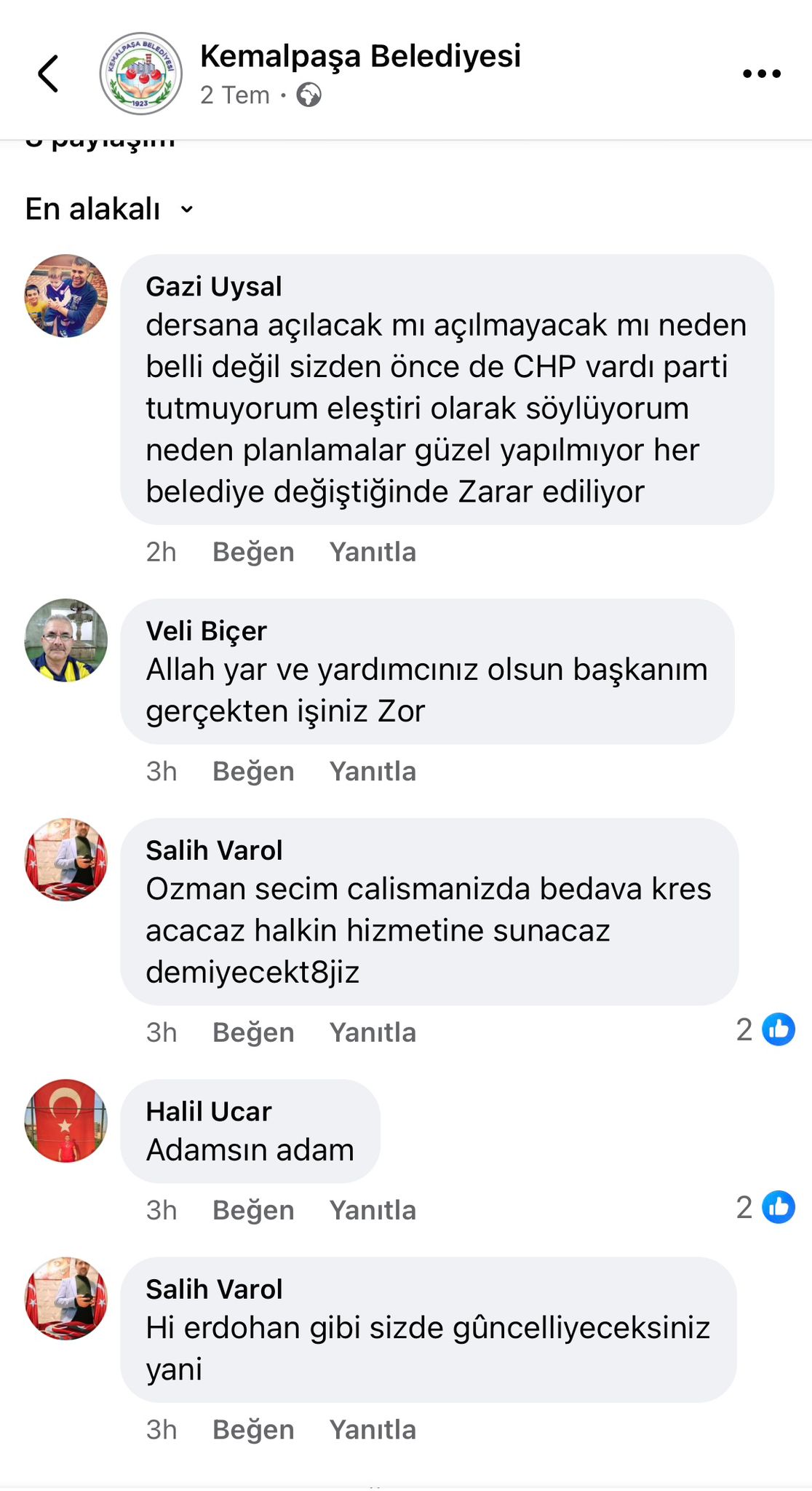
Task: Reply to Gazi Uysal's comment
Action: pos(373,552)
